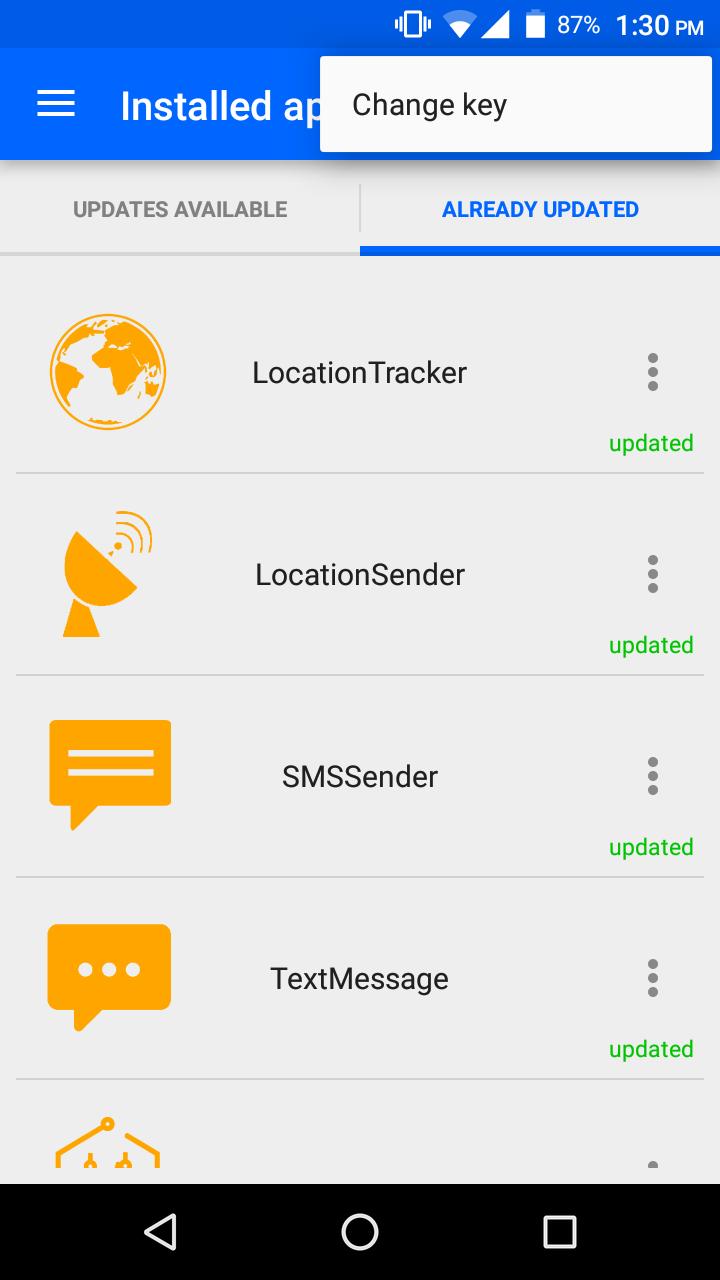Image resolution: width=720 pixels, height=1280 pixels.
Task: Go back using the system back button
Action: pyautogui.click(x=160, y=1232)
